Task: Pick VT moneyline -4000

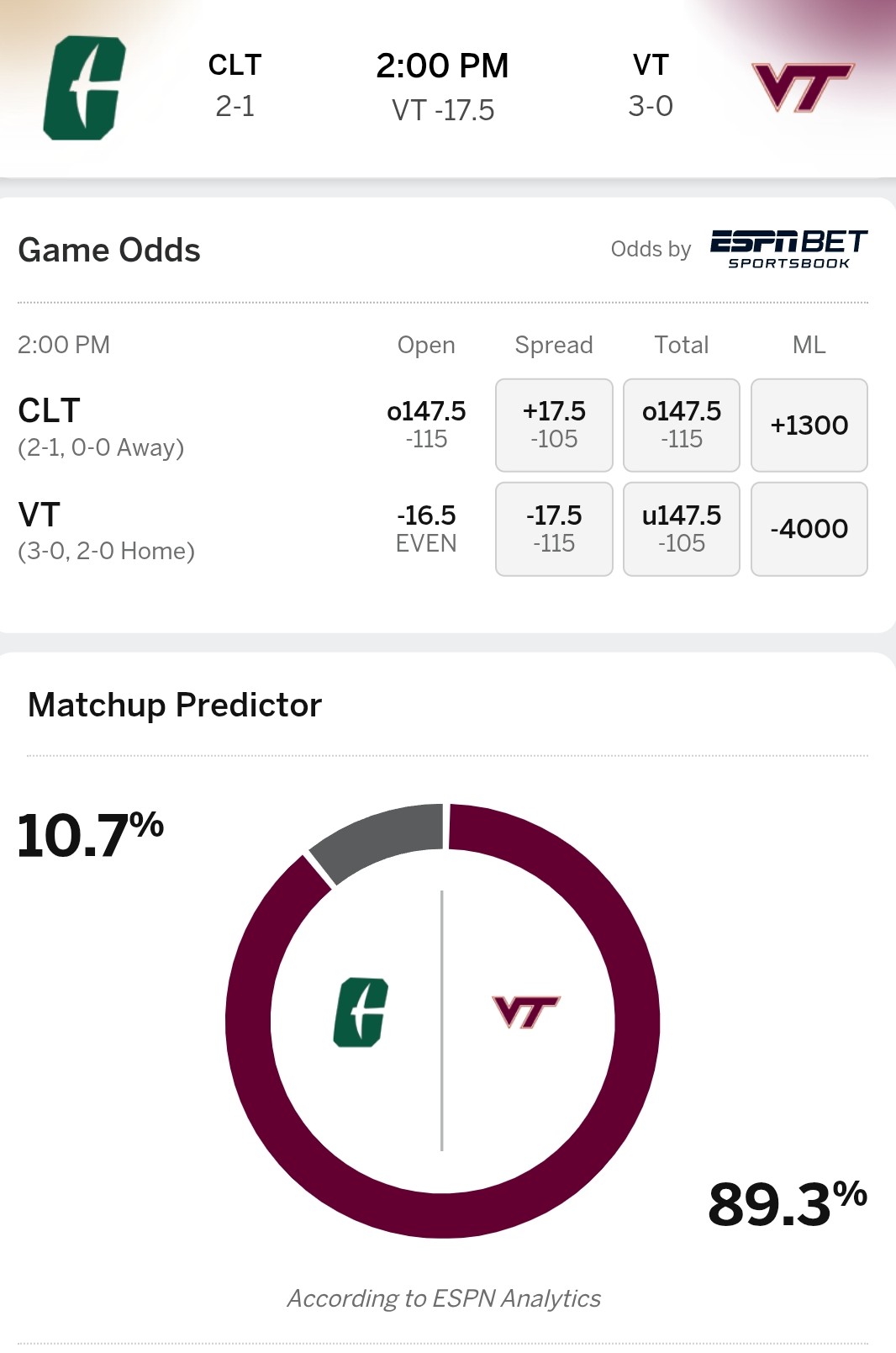Action: (809, 529)
